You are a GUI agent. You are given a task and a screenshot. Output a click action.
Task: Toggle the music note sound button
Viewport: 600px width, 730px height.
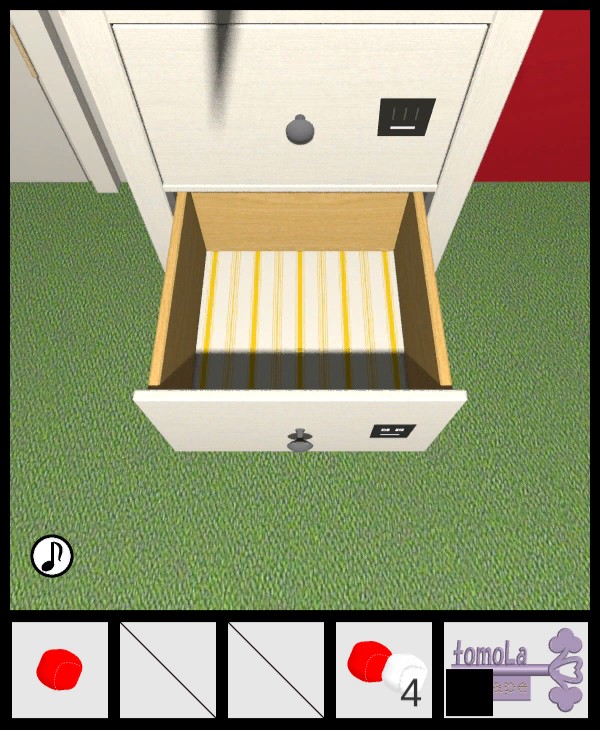pos(52,556)
